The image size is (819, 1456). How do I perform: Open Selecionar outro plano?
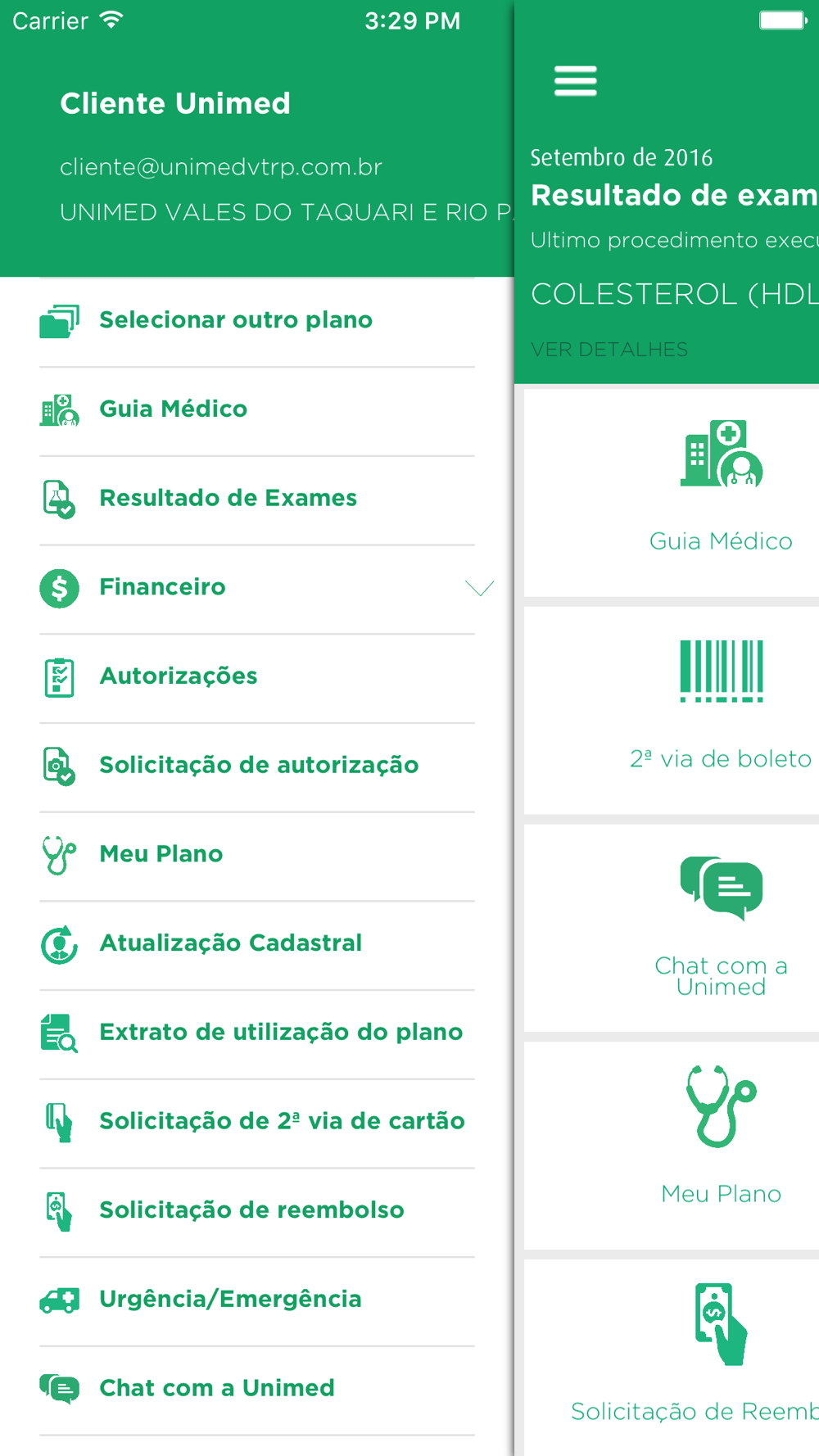coord(257,321)
